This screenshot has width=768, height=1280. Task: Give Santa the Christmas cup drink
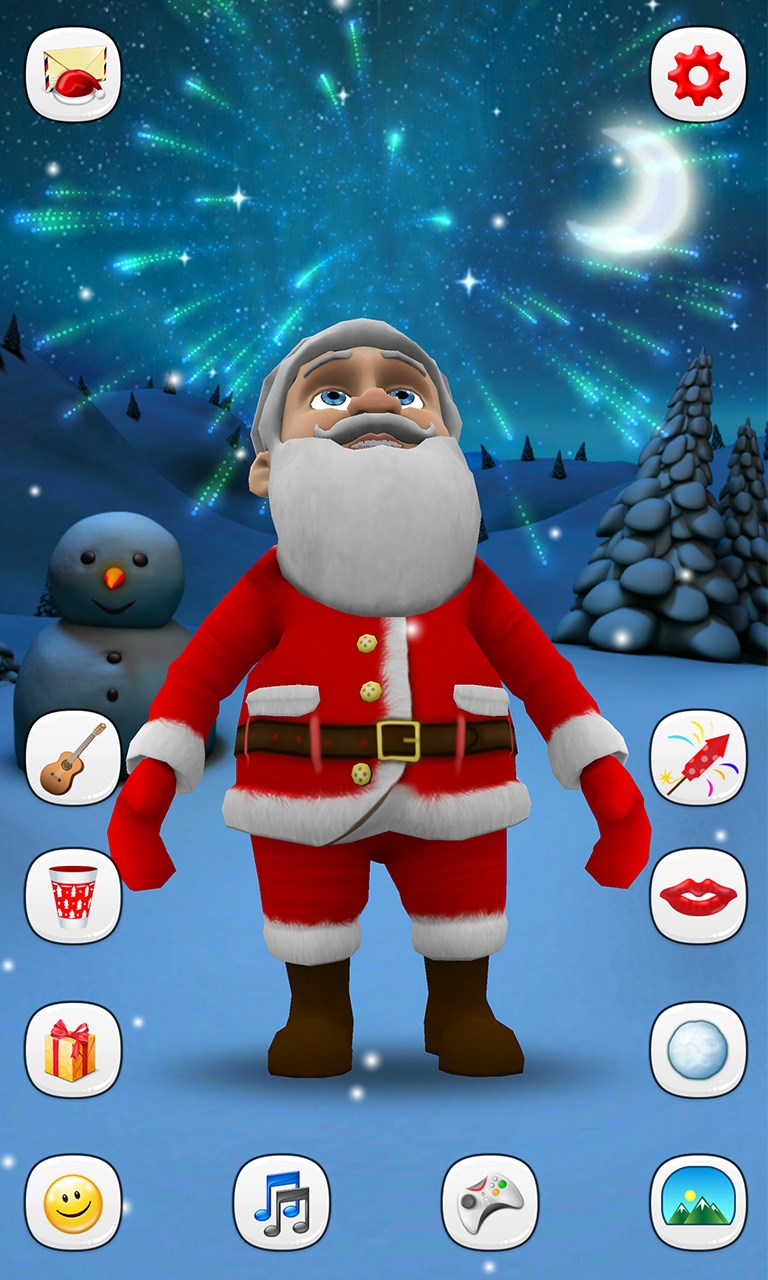point(73,896)
